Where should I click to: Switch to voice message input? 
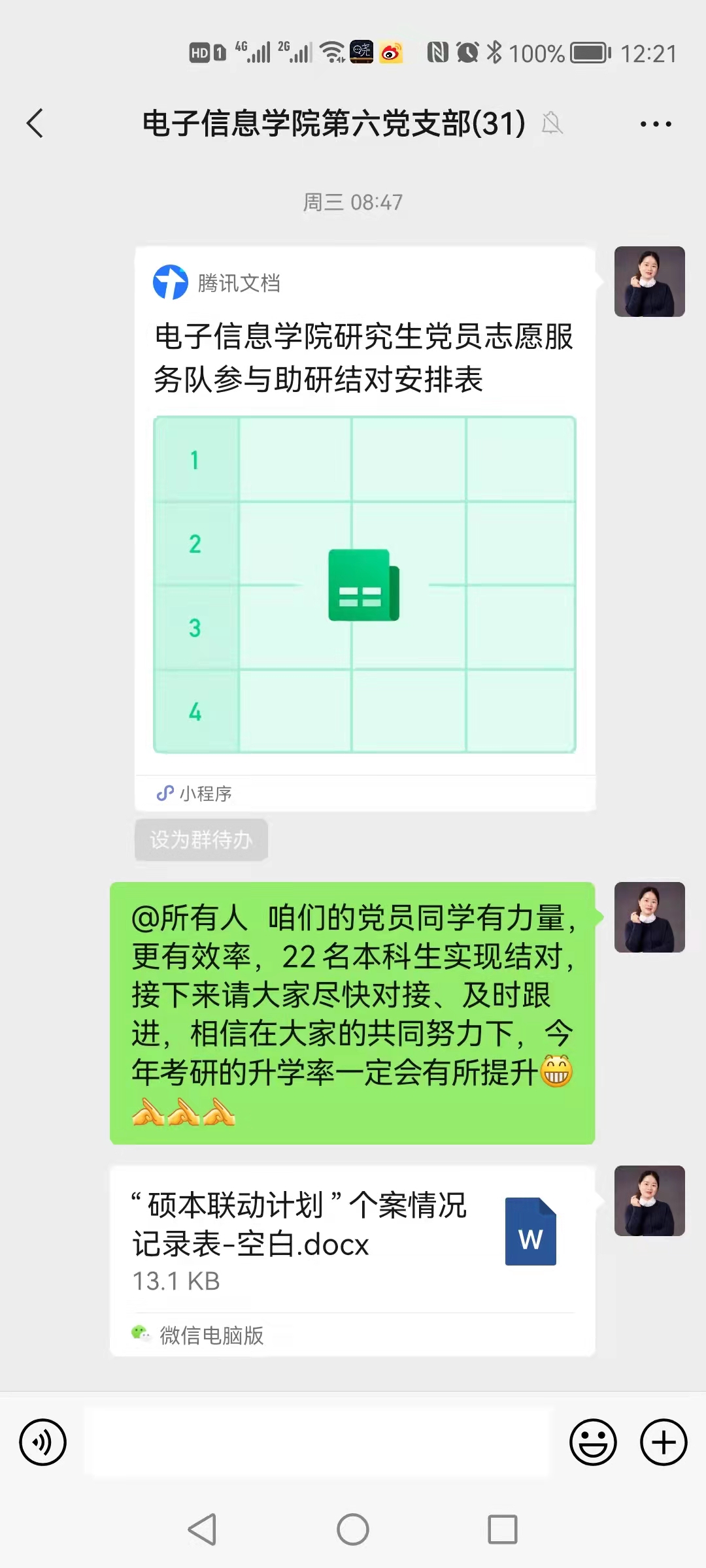(42, 1443)
